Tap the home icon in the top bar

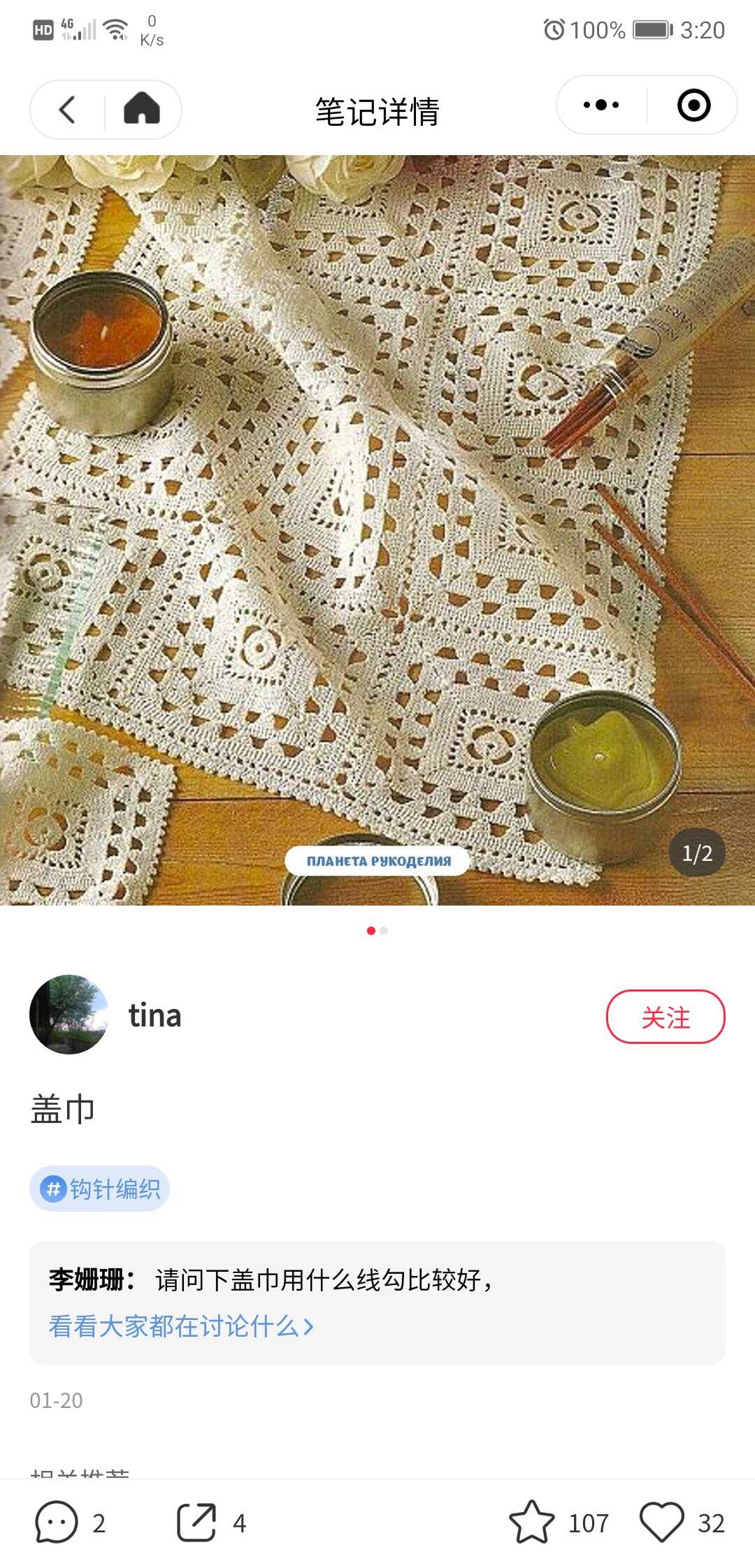pos(142,109)
